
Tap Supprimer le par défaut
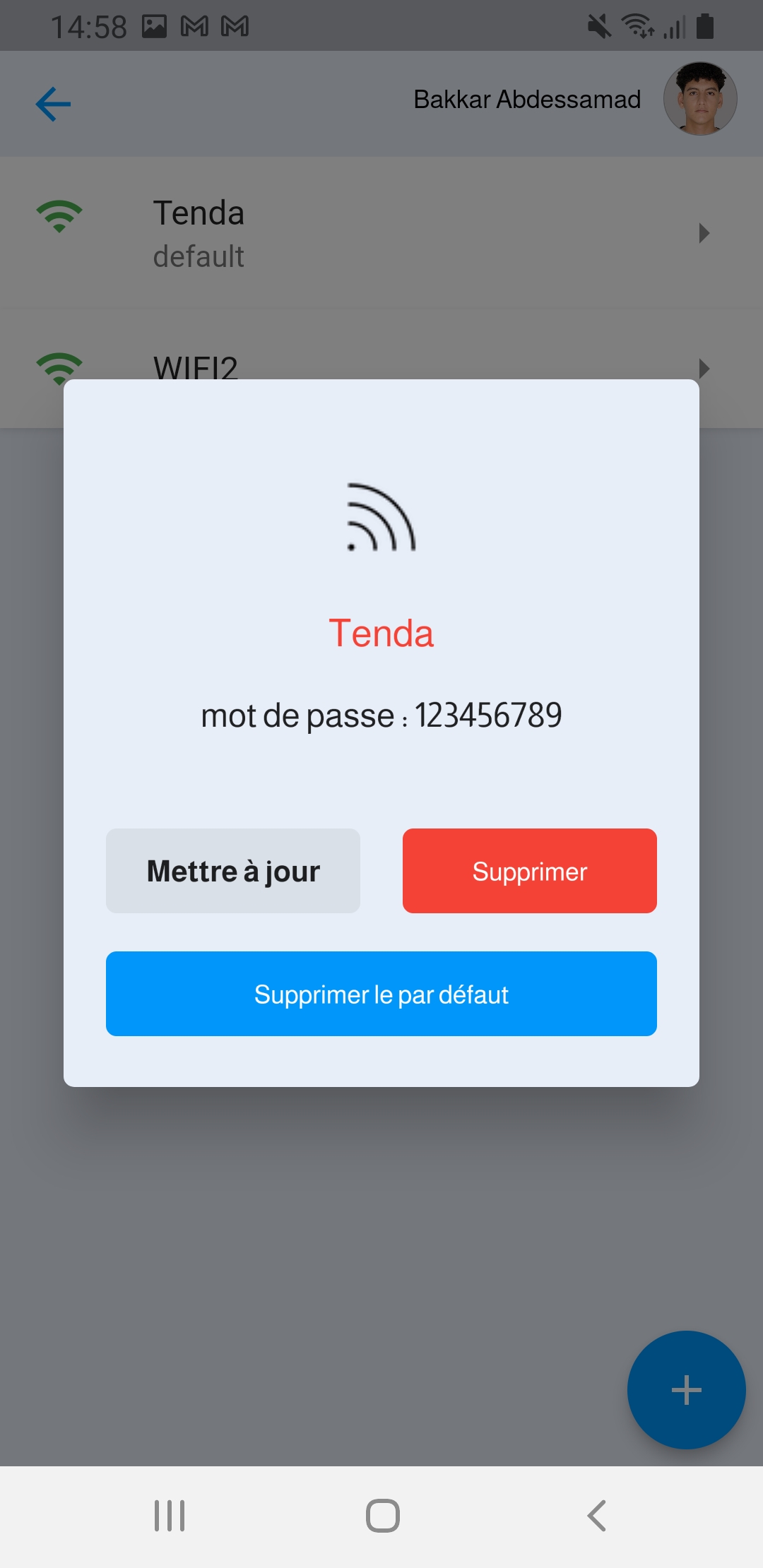(x=381, y=994)
